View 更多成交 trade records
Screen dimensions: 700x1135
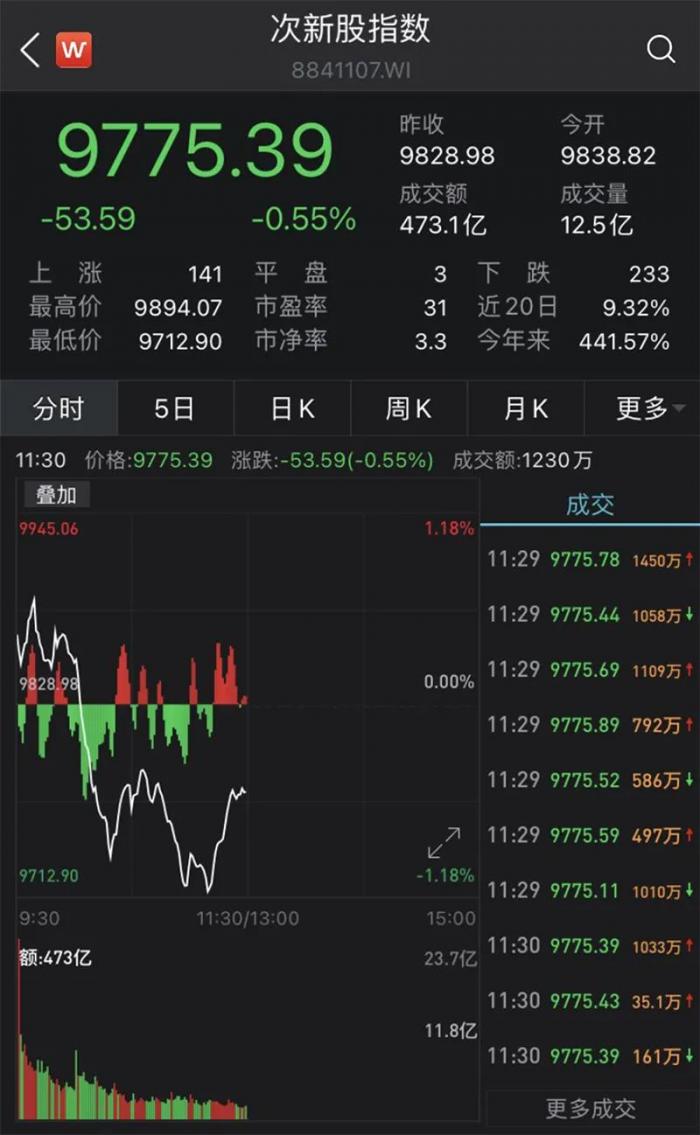click(x=590, y=1108)
